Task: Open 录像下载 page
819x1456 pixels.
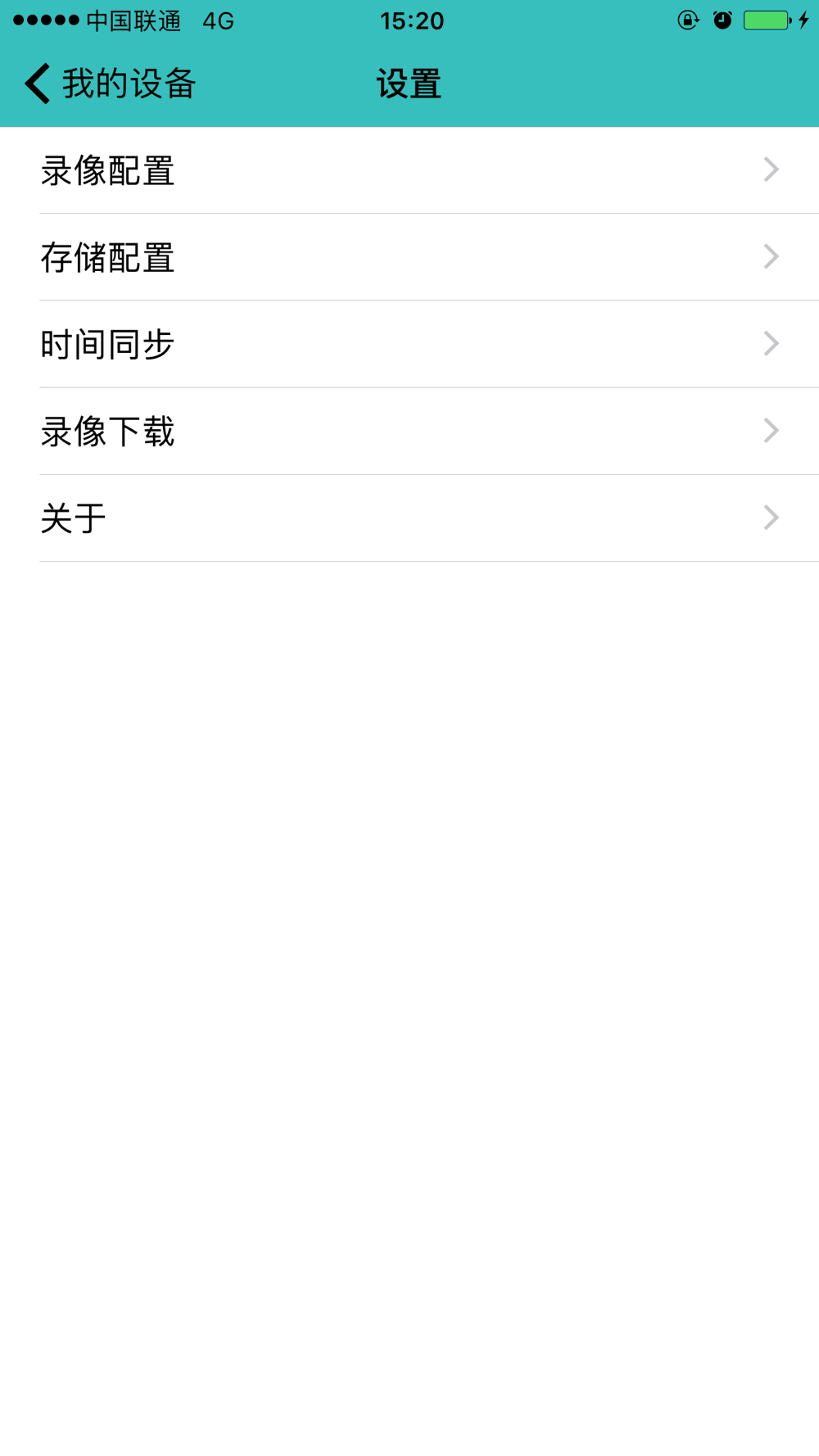Action: [x=409, y=432]
